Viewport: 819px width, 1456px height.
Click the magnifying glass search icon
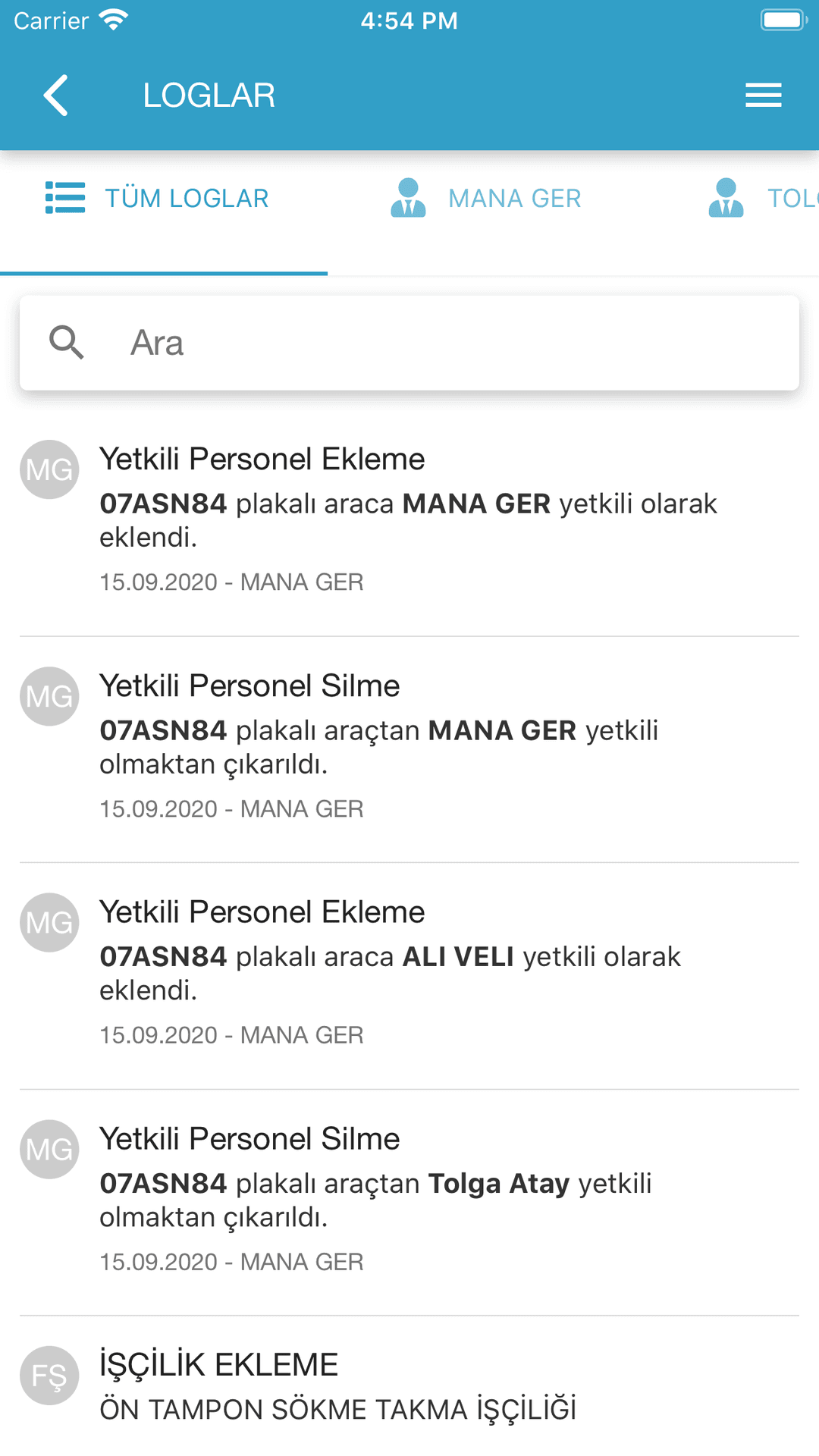(67, 343)
